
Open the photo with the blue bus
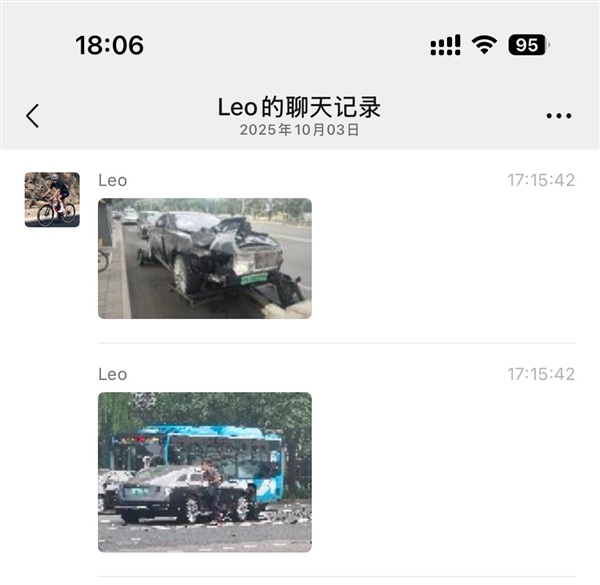(204, 471)
